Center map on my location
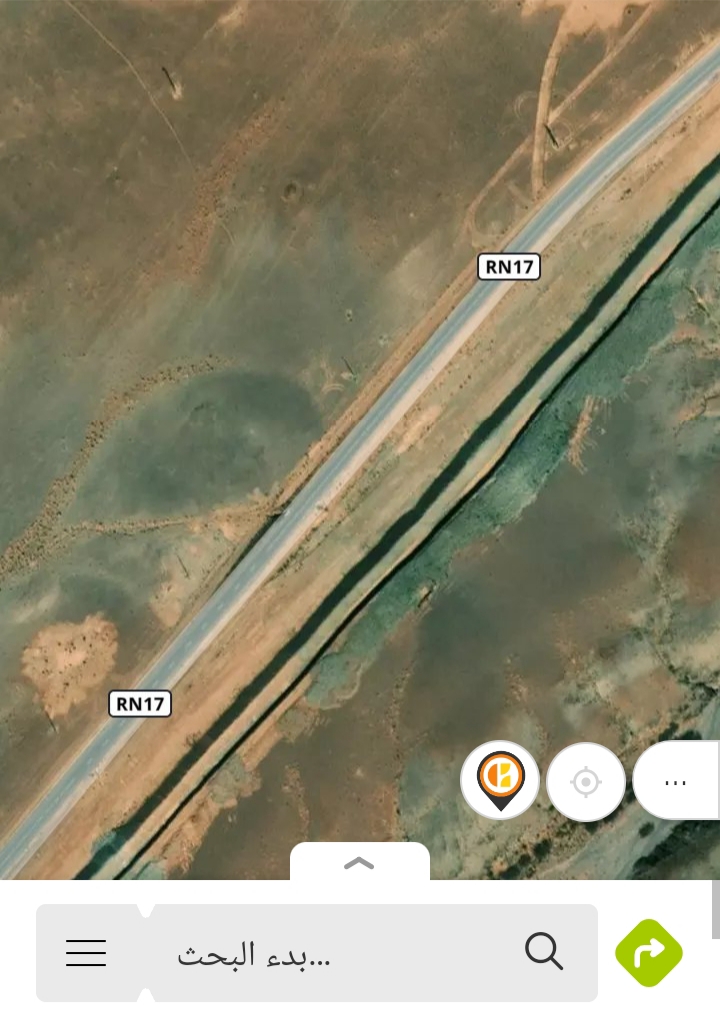This screenshot has width=720, height=1020. point(586,782)
